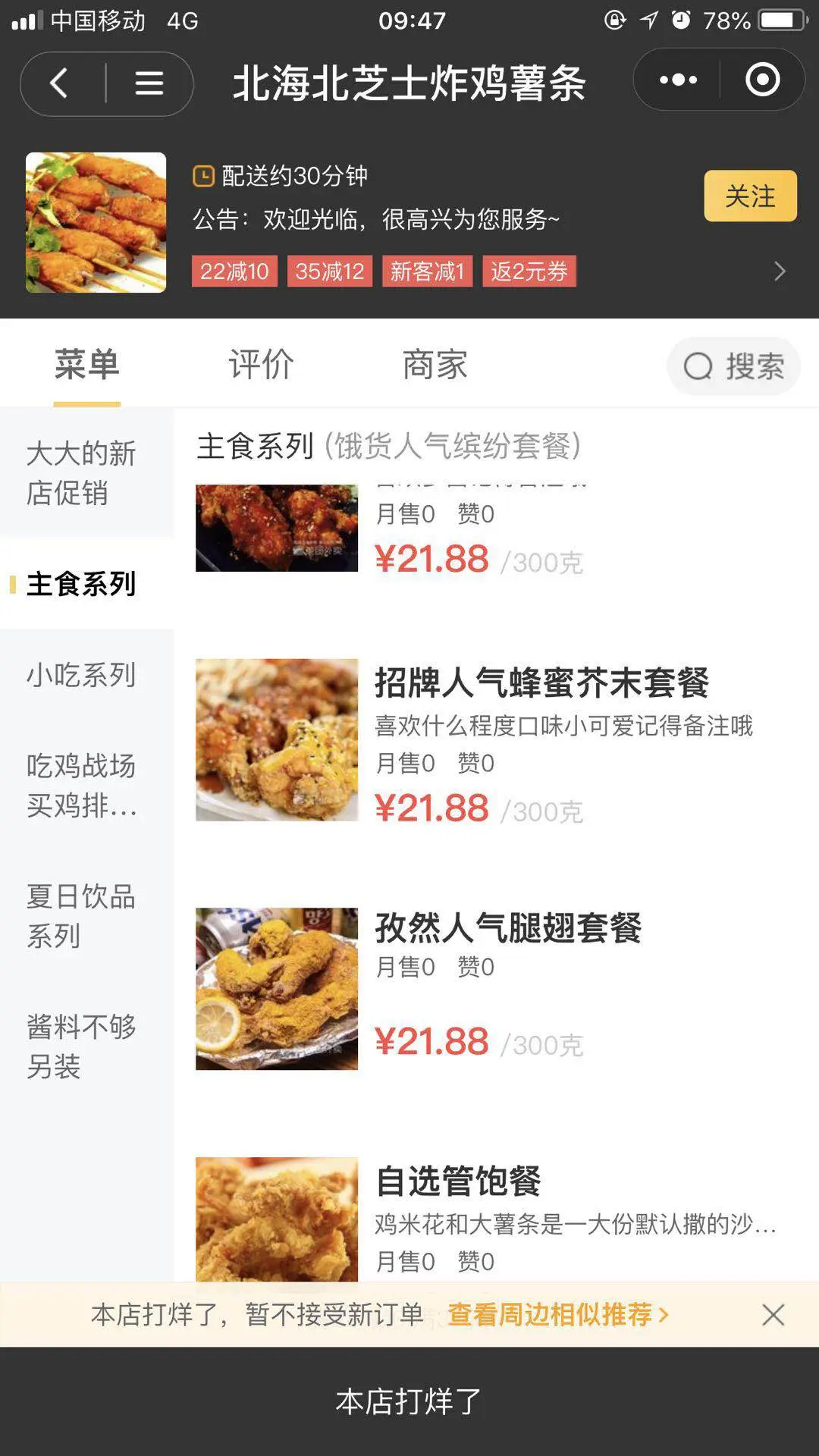This screenshot has height=1456, width=819.
Task: Open the 孜然人气腿翅套餐 item
Action: [508, 928]
